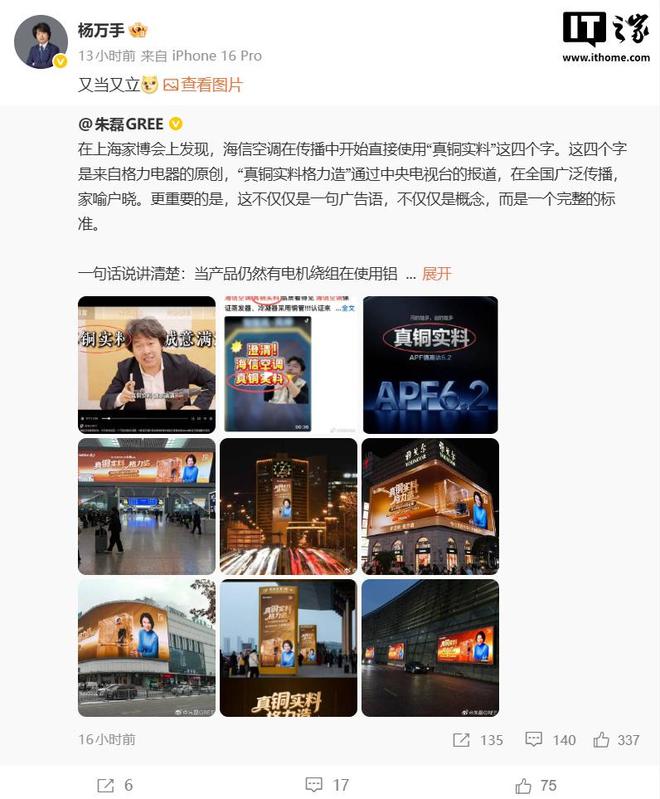Screen dimensions: 660x799
Task: Expand the full quoted post with 展开
Action: coord(437,273)
